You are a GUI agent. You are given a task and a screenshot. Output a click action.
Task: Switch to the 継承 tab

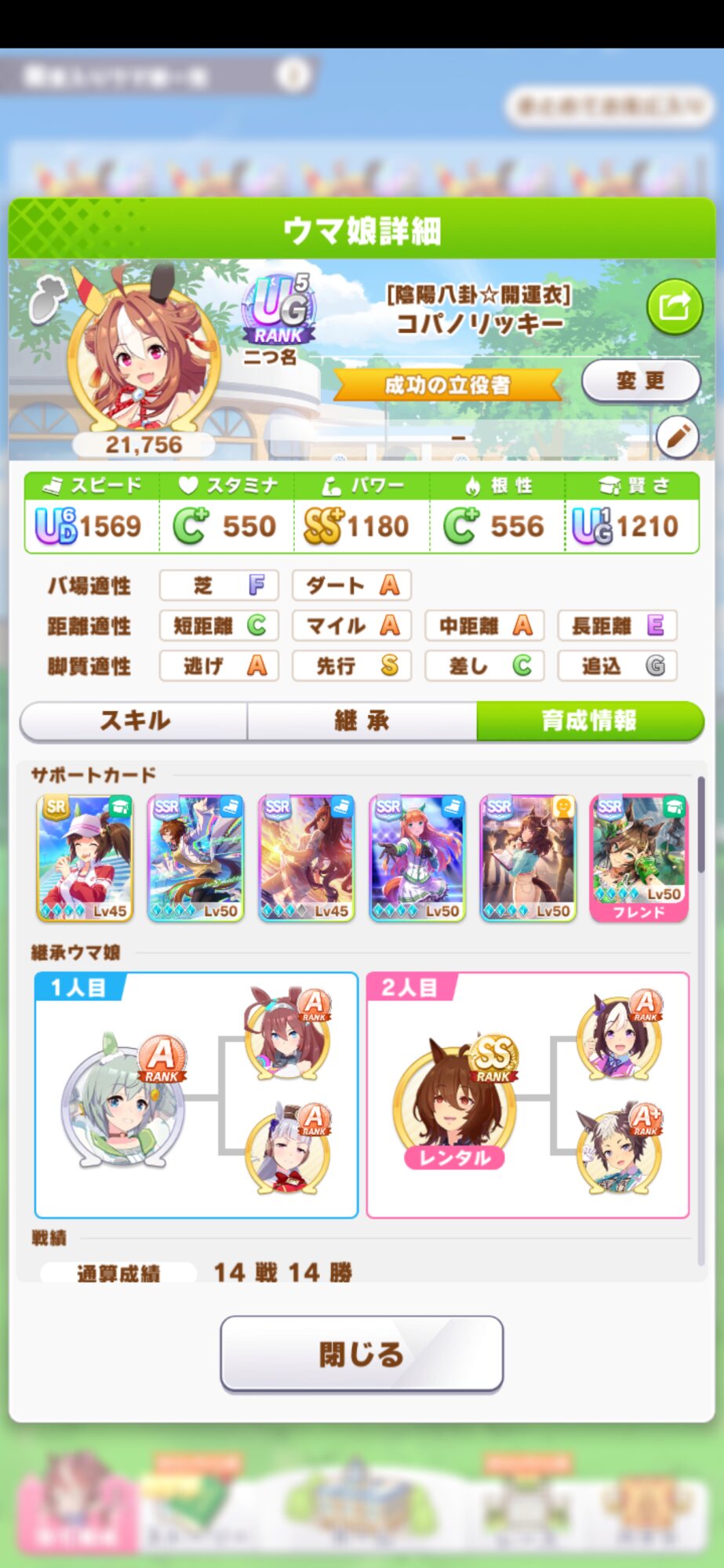pyautogui.click(x=362, y=720)
